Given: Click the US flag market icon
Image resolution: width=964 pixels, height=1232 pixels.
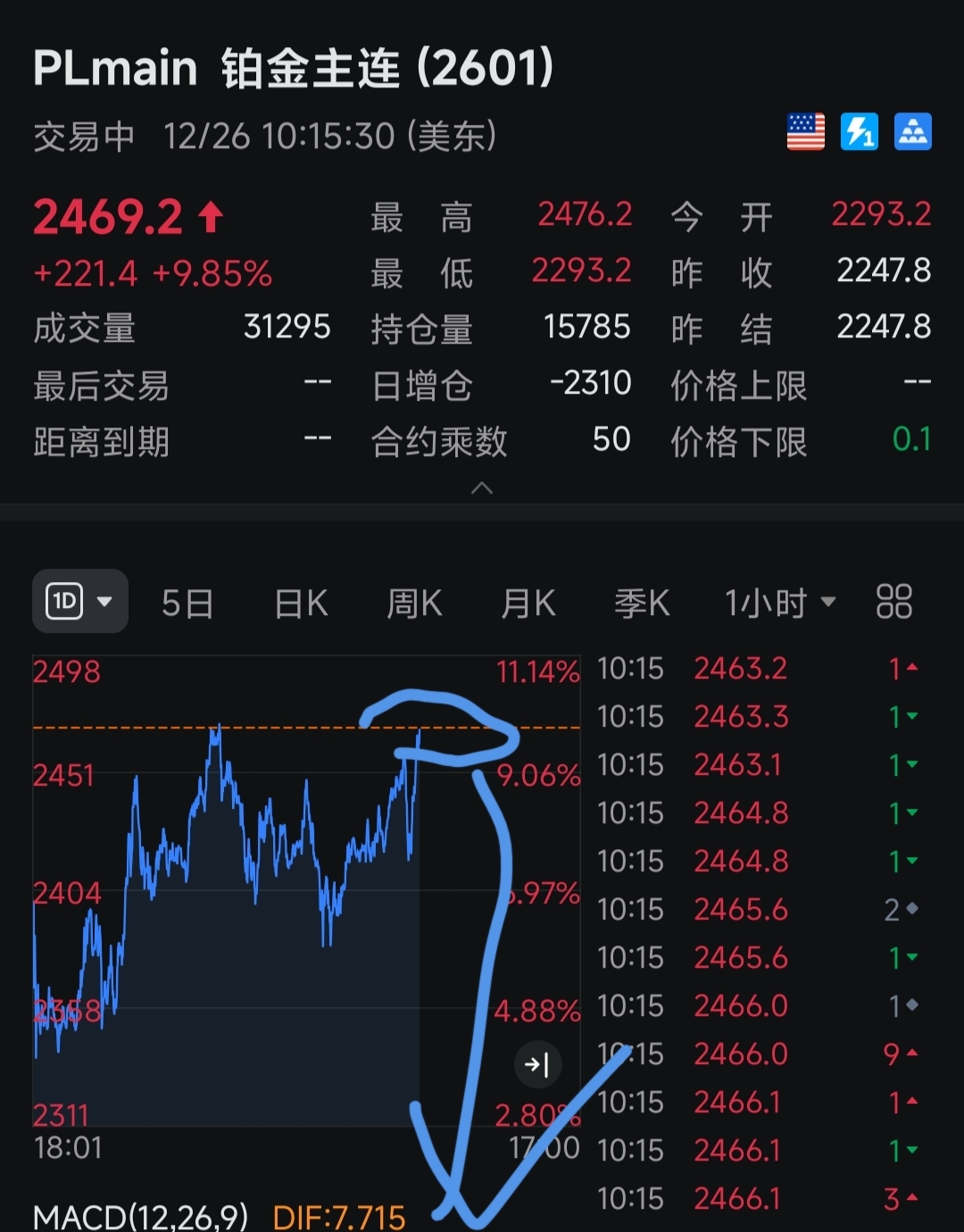Looking at the screenshot, I should (804, 131).
